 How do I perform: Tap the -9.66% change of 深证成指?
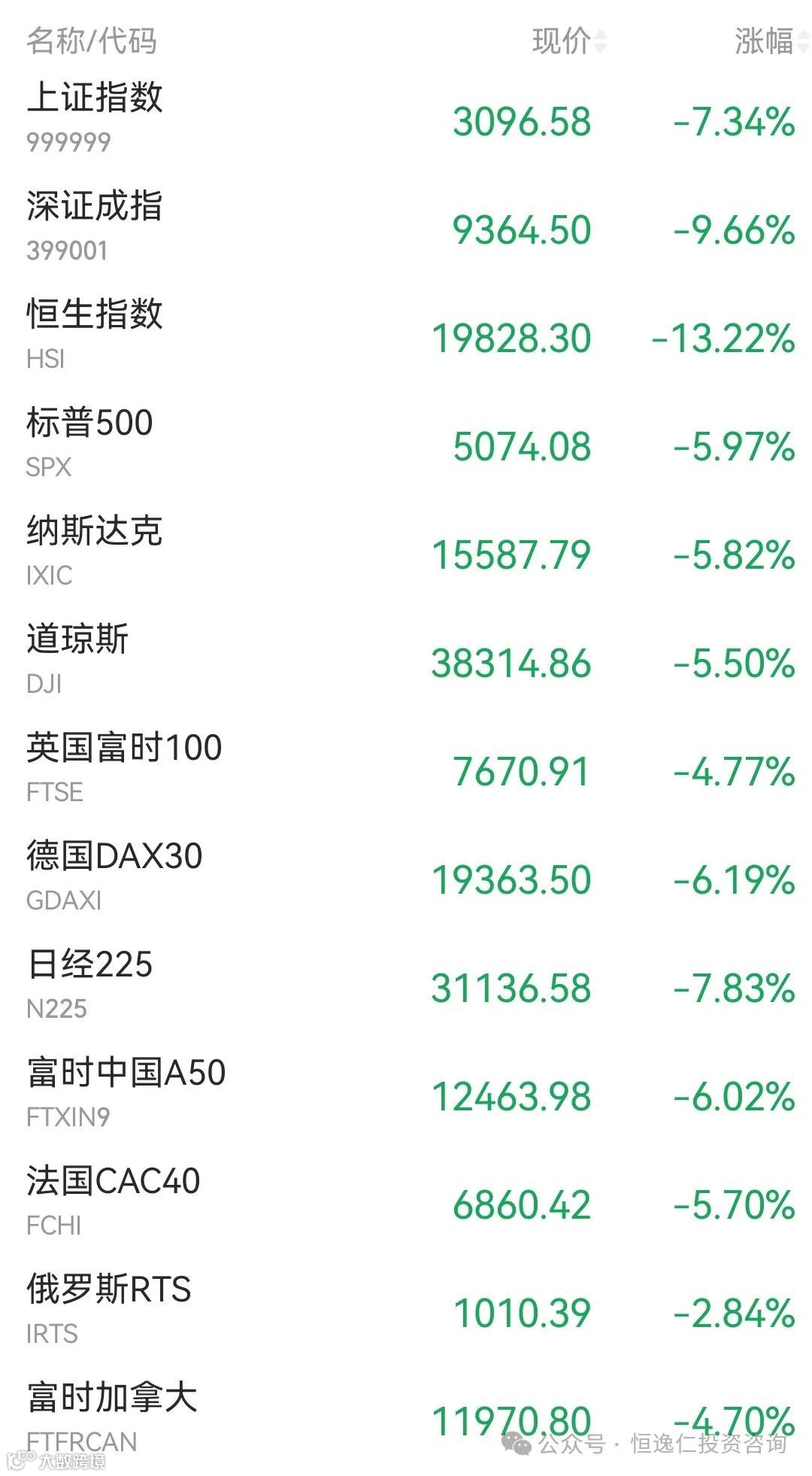733,229
